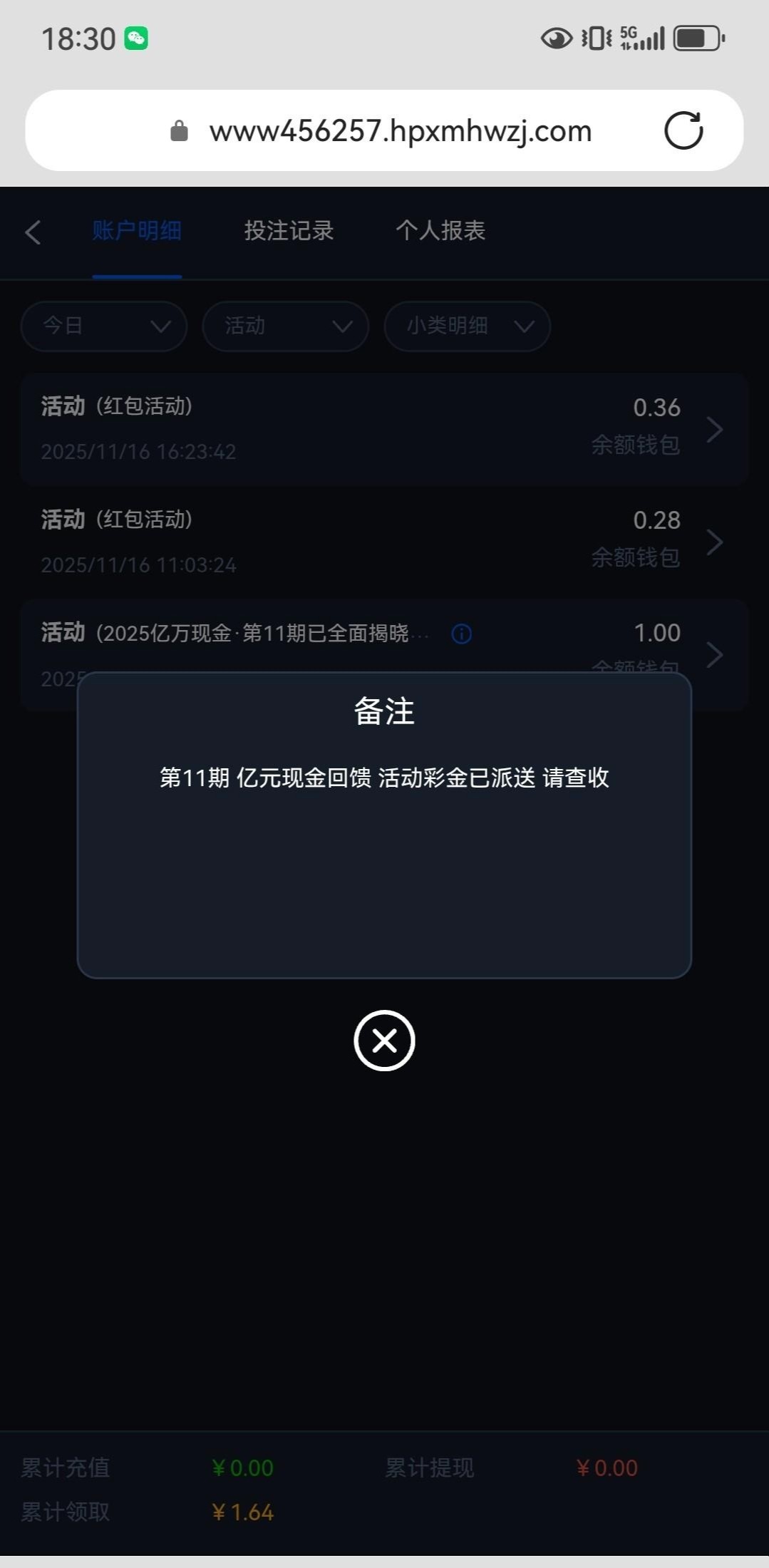Tap the info icon beside 第11期 entry

462,634
